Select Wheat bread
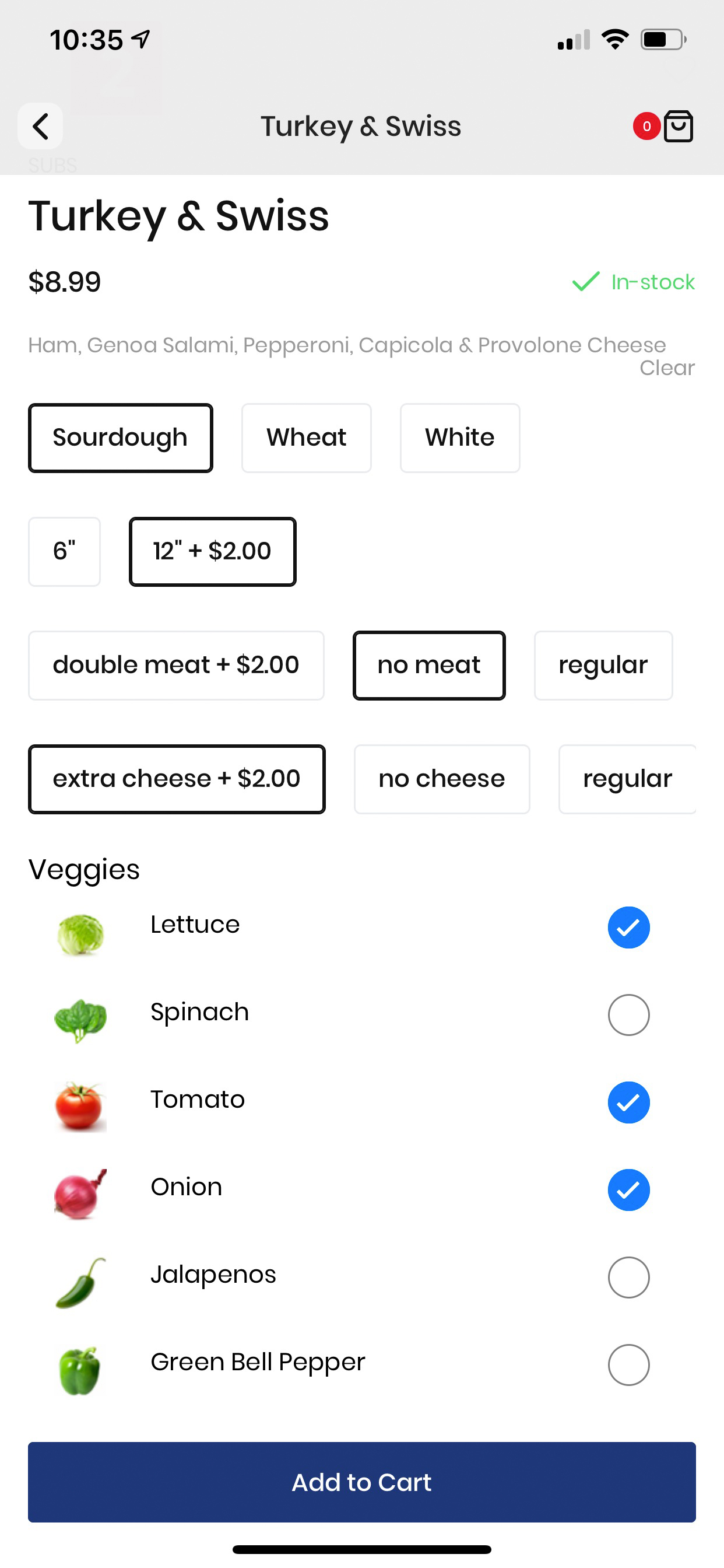 306,437
